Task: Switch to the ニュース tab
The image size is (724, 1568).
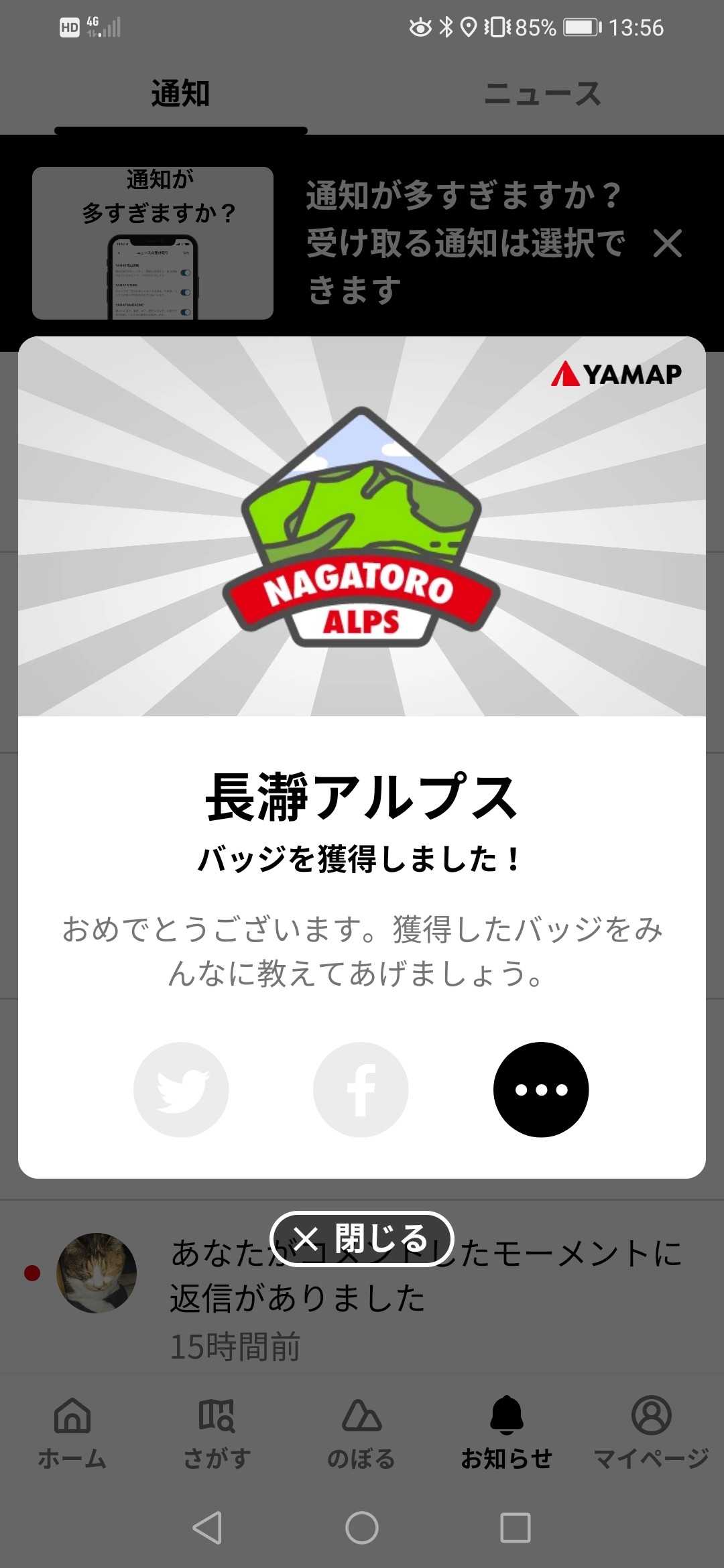Action: pos(542,94)
